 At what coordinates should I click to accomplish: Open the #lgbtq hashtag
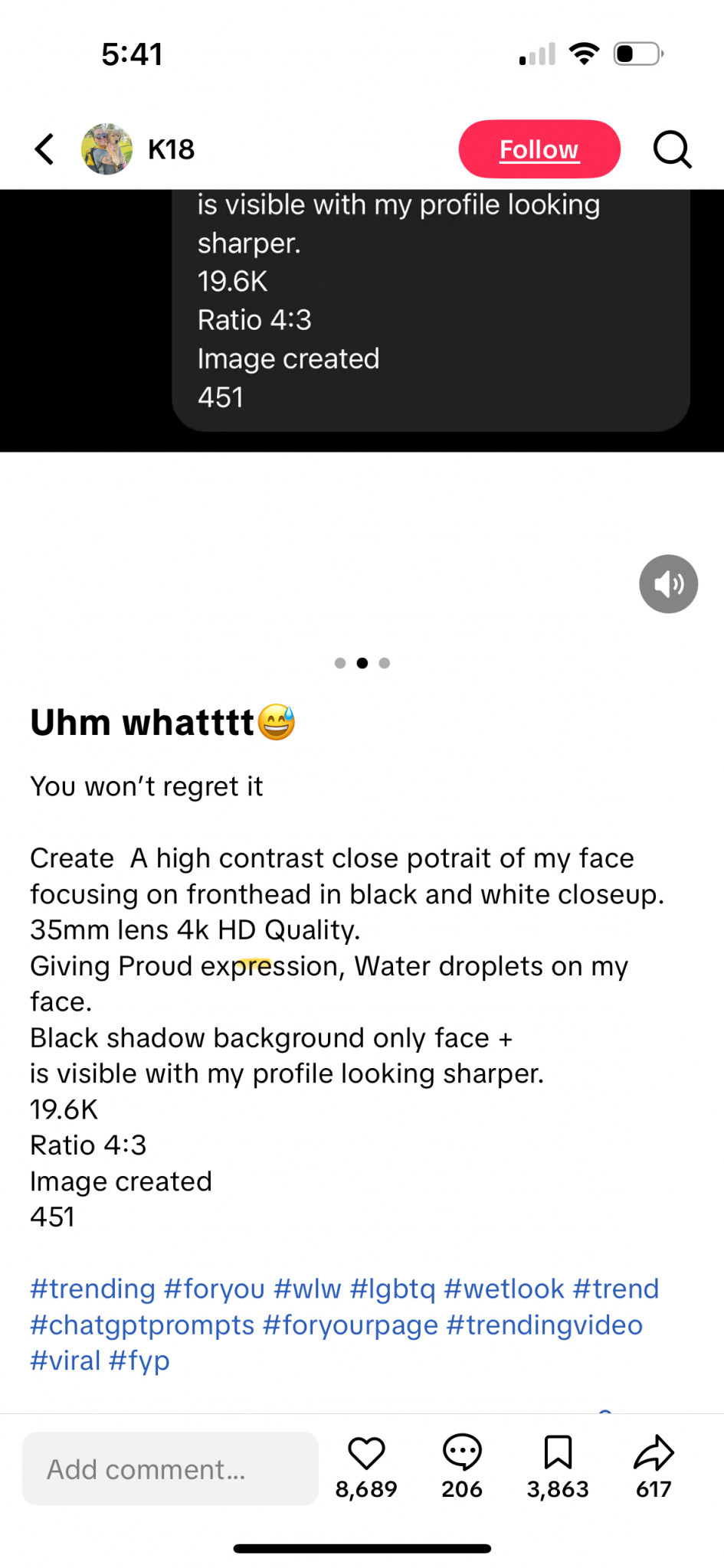[392, 1290]
